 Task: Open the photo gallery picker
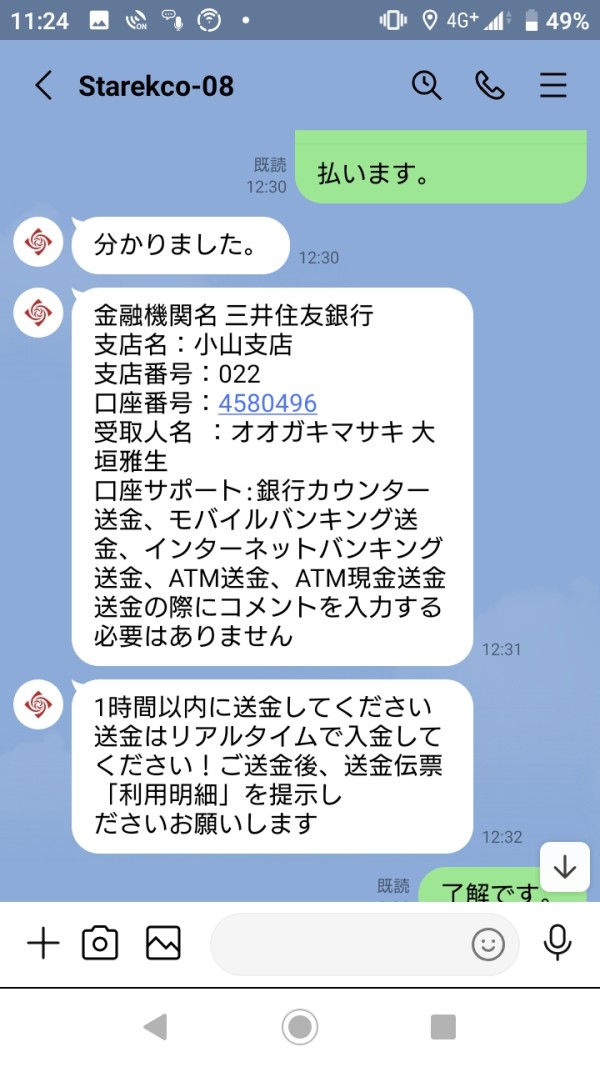(163, 943)
